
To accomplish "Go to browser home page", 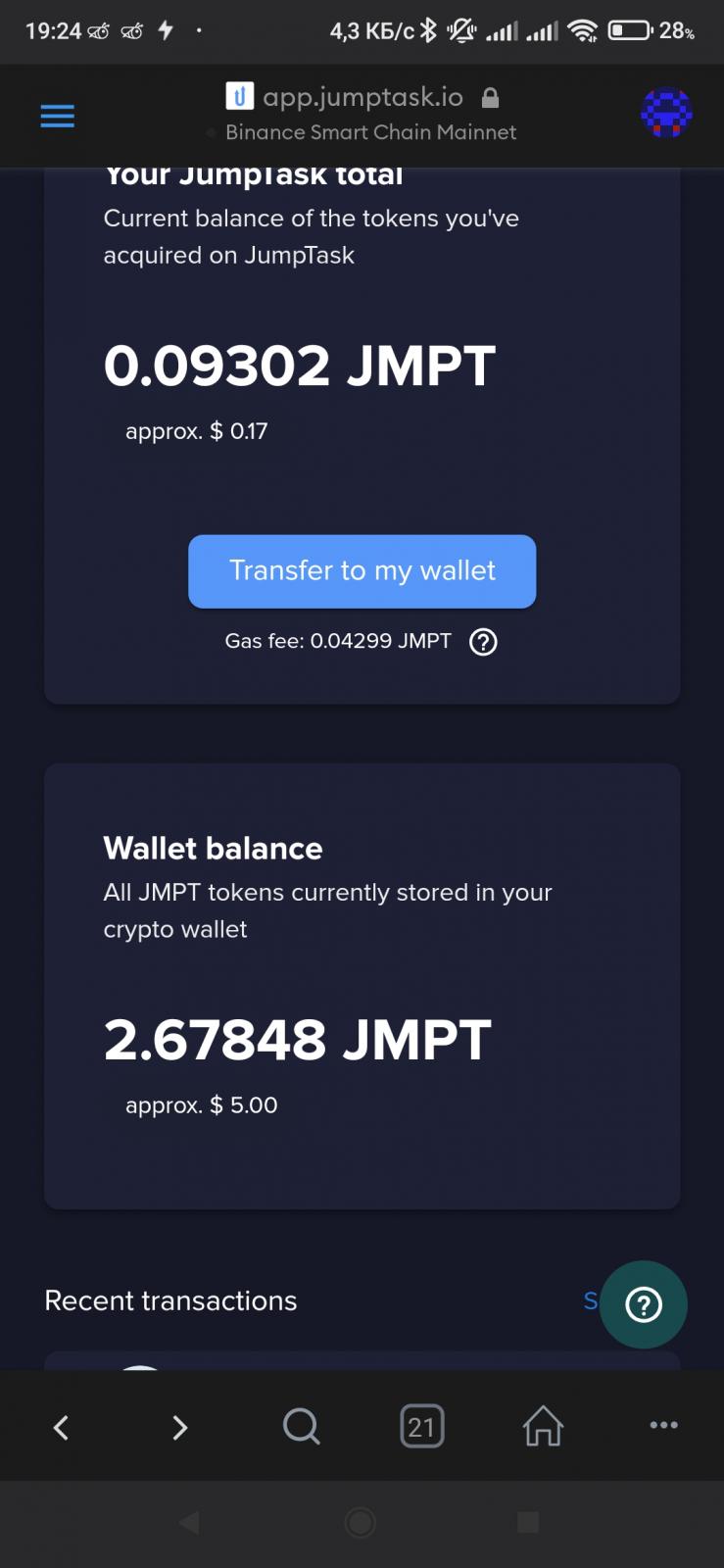I will (543, 1426).
